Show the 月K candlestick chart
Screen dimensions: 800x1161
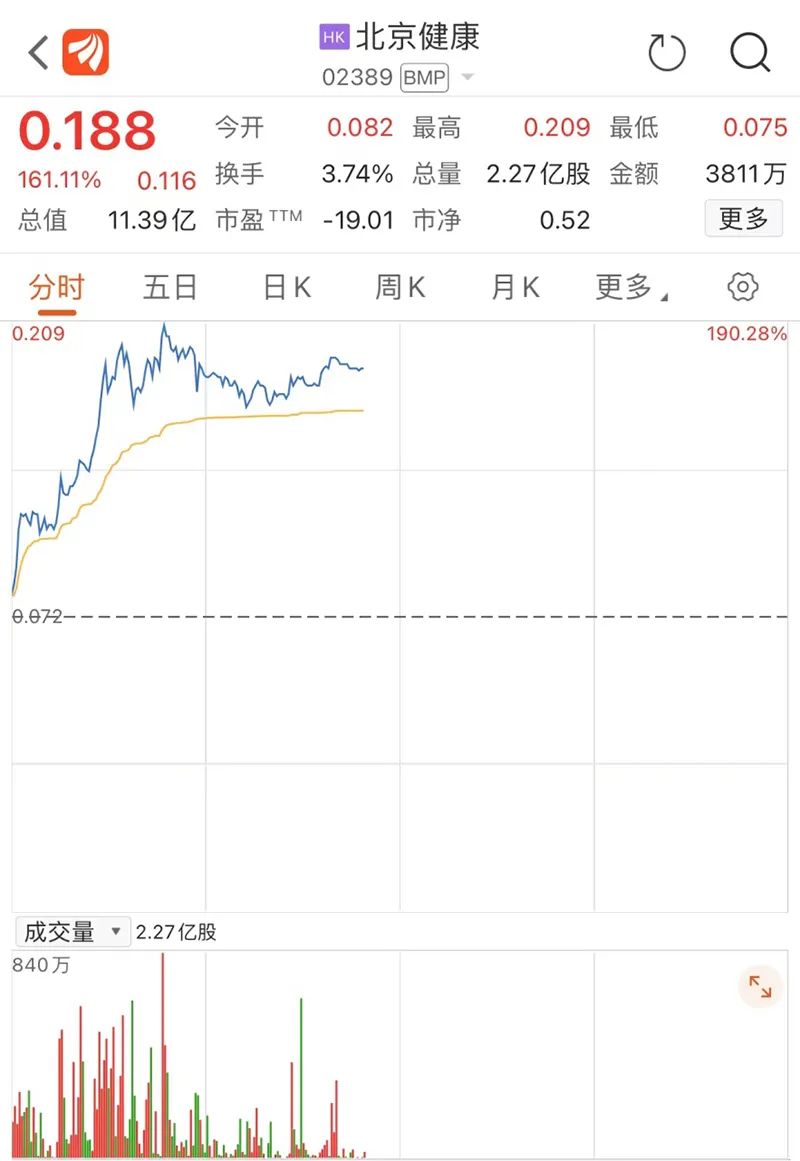(x=515, y=288)
